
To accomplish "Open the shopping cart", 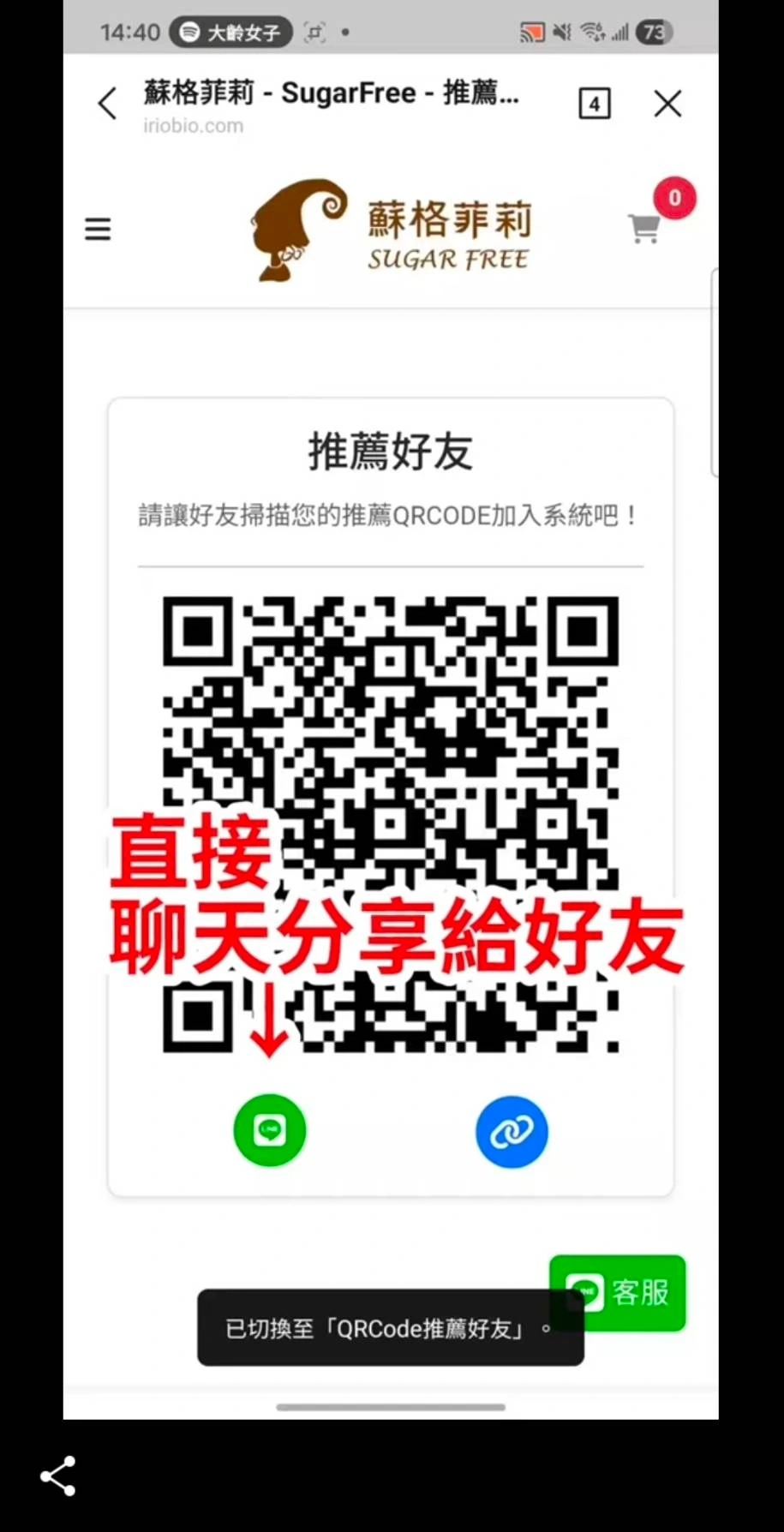I will [644, 228].
